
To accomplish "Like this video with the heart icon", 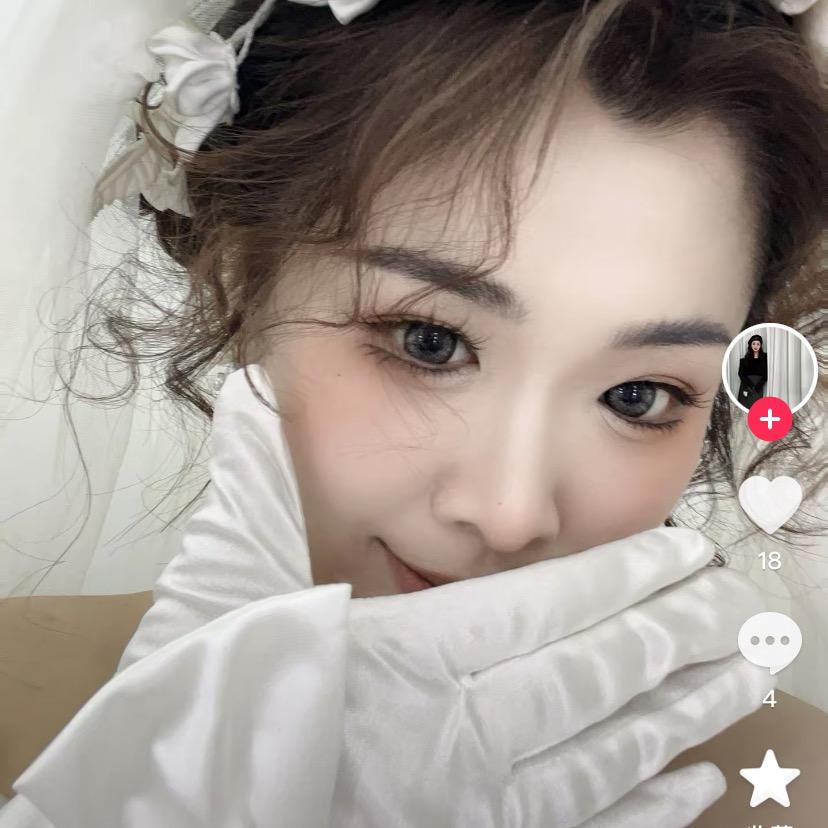I will 770,503.
